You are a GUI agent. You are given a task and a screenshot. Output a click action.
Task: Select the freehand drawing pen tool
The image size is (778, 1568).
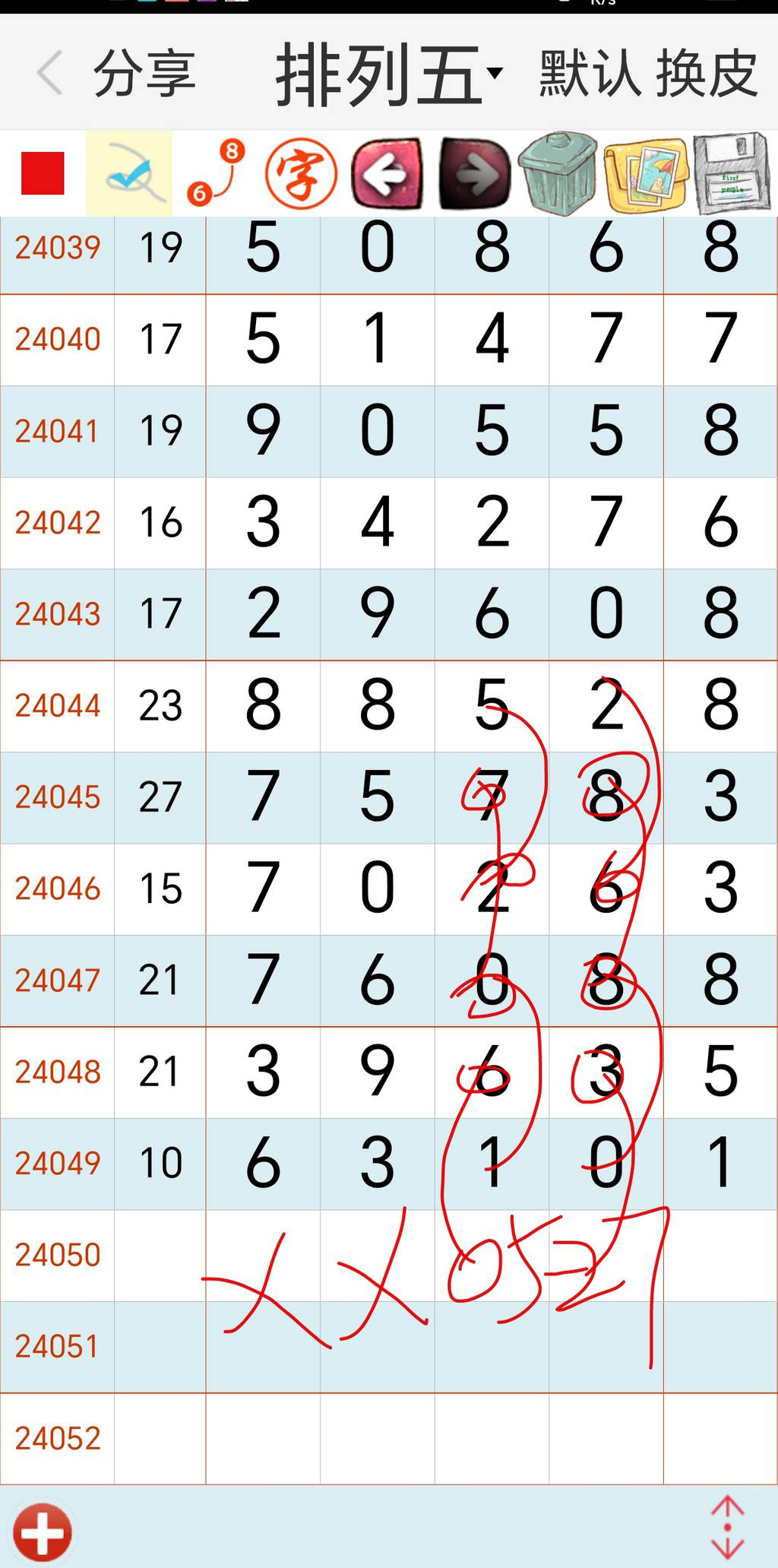(x=129, y=173)
